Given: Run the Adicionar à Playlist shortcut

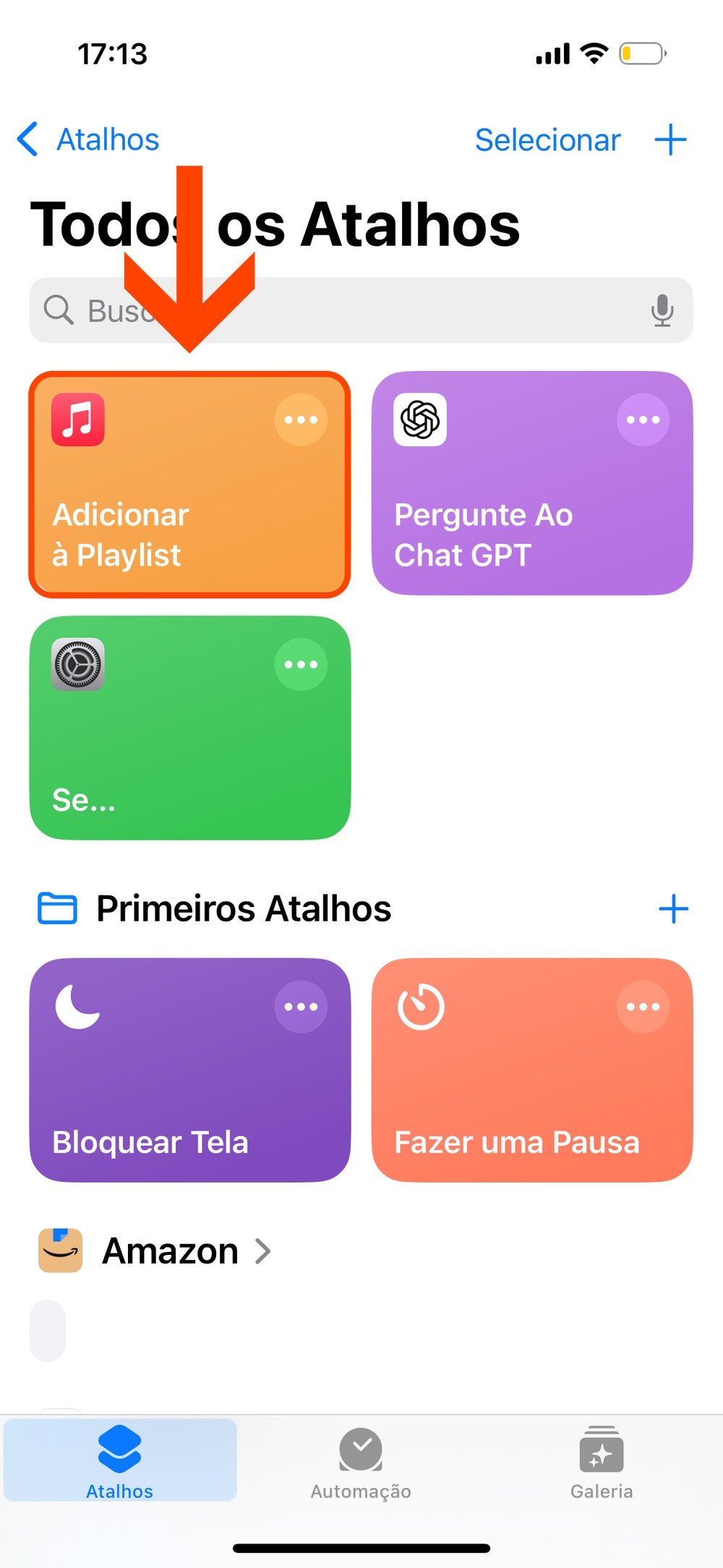Looking at the screenshot, I should click(x=166, y=506).
